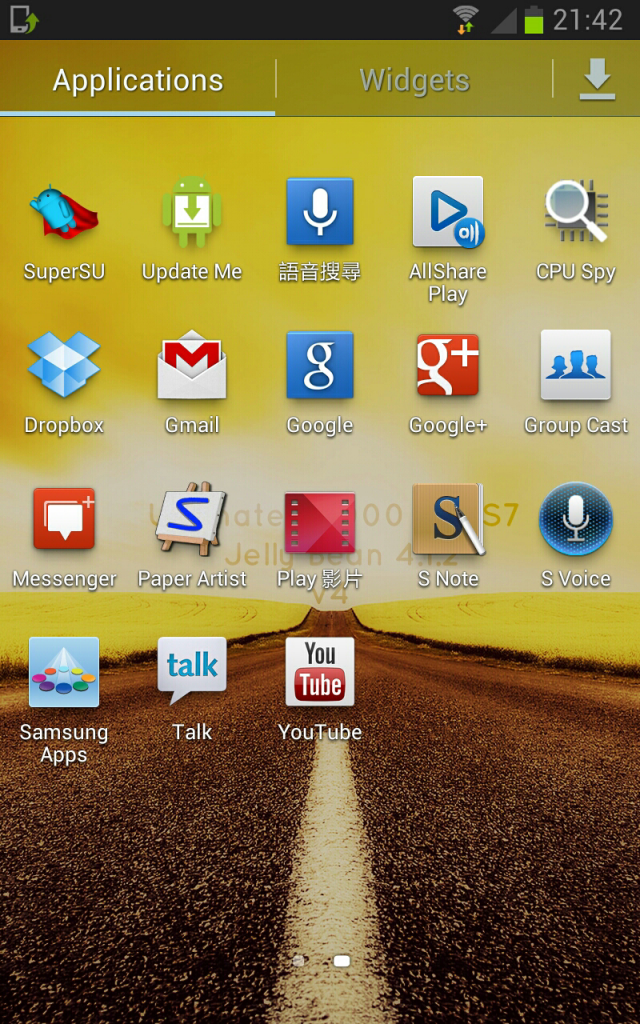Launch AllShare Play

click(448, 213)
